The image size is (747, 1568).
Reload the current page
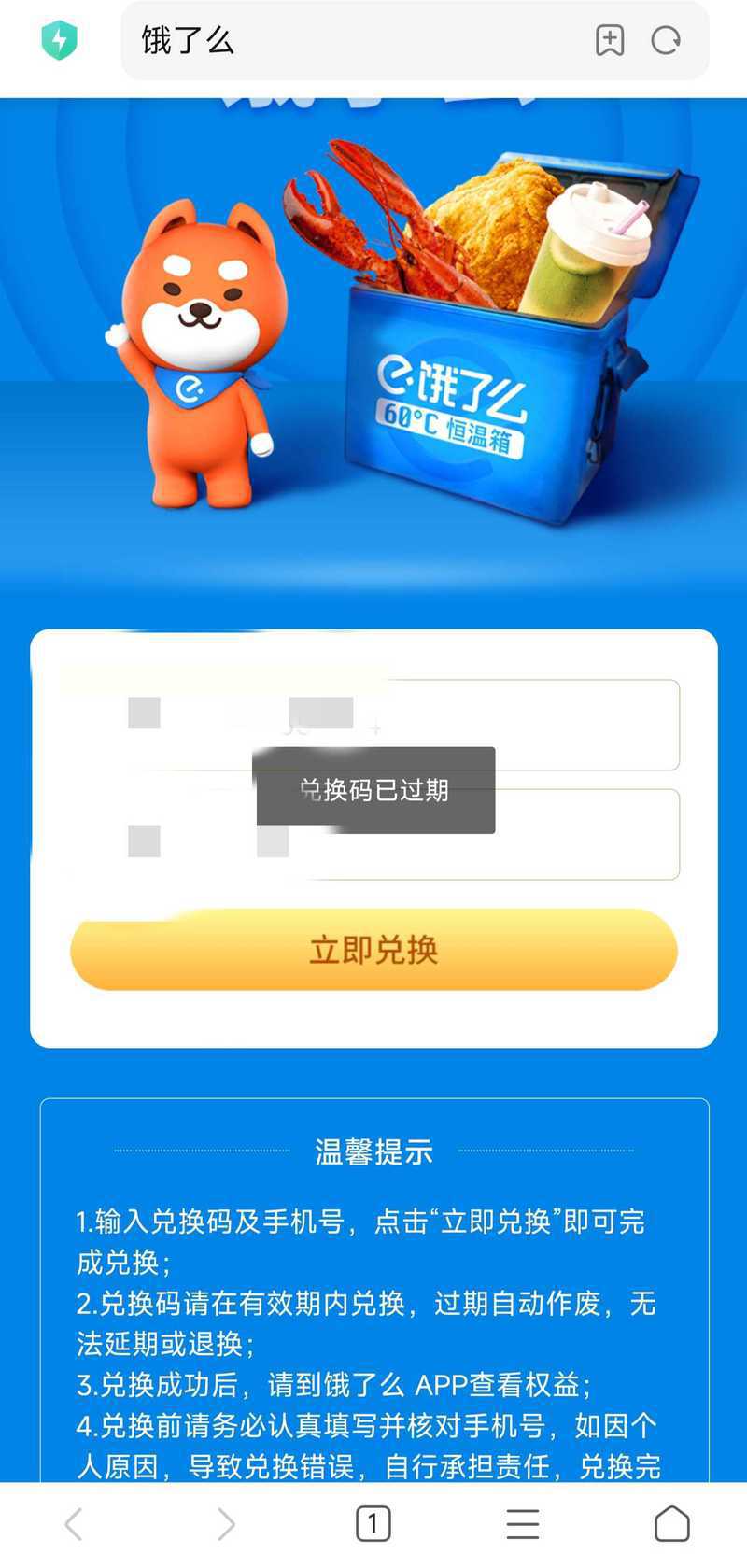click(666, 41)
